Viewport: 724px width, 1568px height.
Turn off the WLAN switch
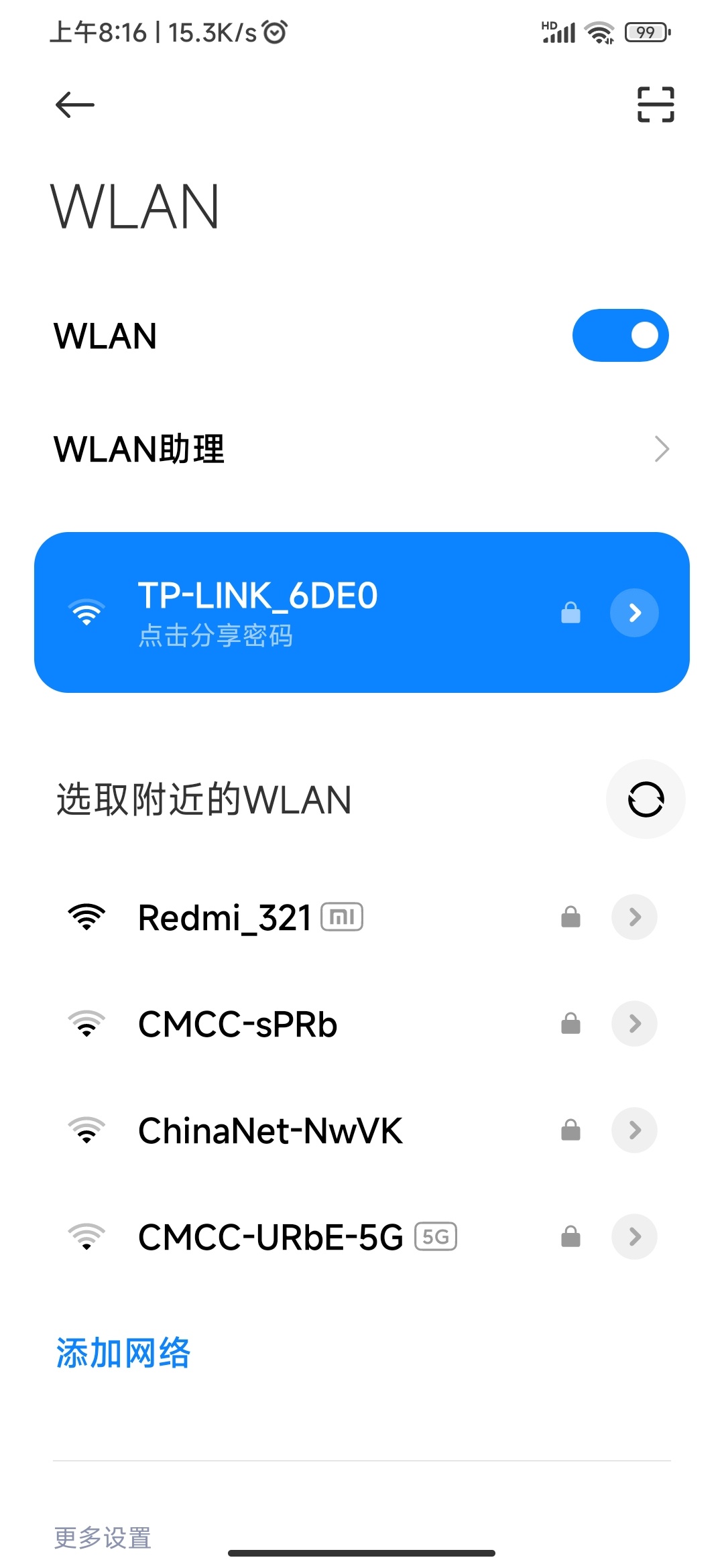coord(620,335)
